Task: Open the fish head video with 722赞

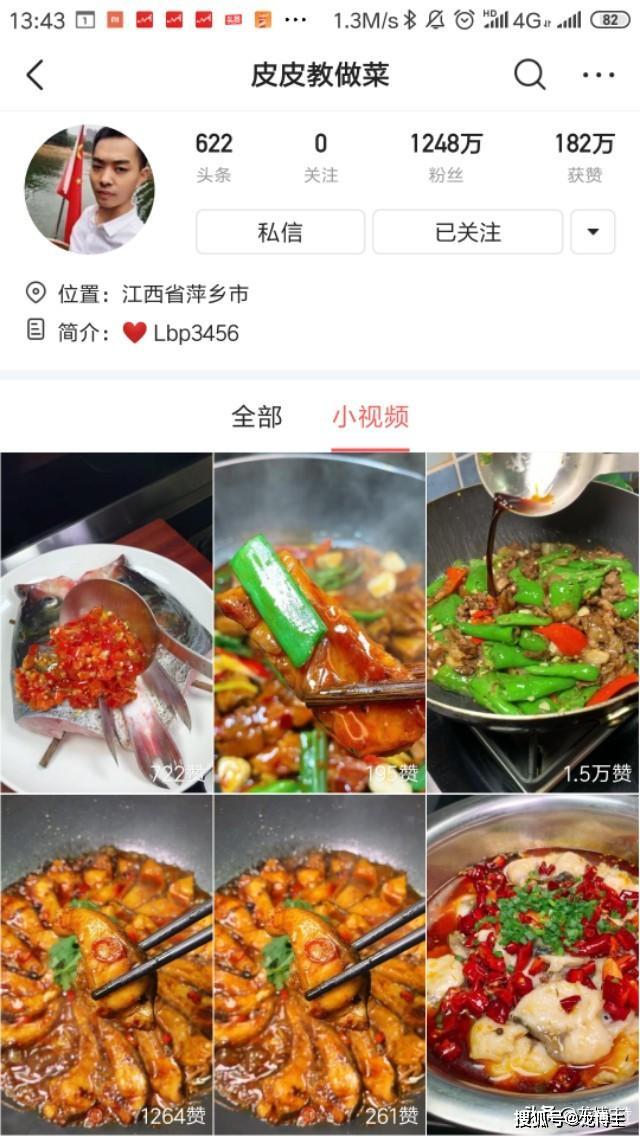Action: click(106, 622)
